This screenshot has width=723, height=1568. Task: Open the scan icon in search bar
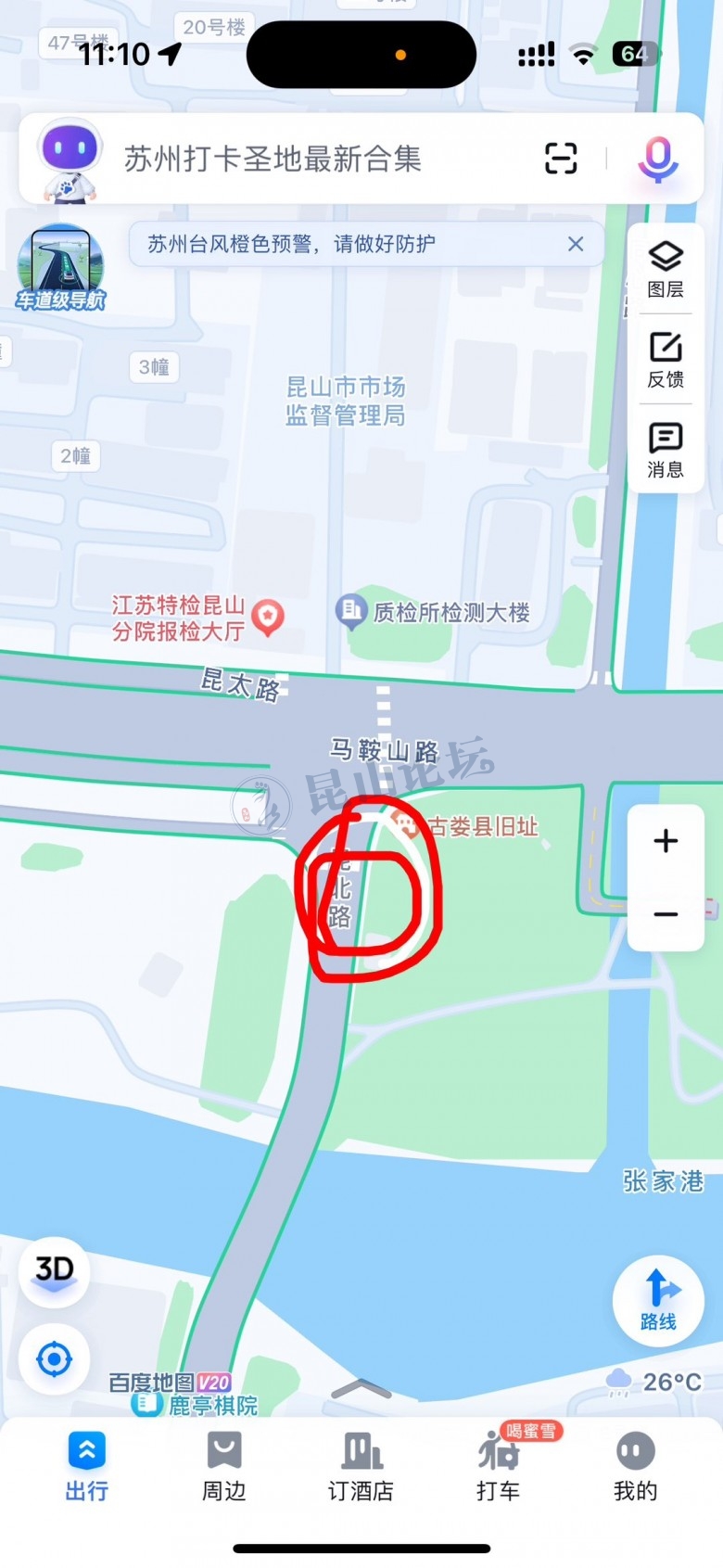tap(561, 159)
